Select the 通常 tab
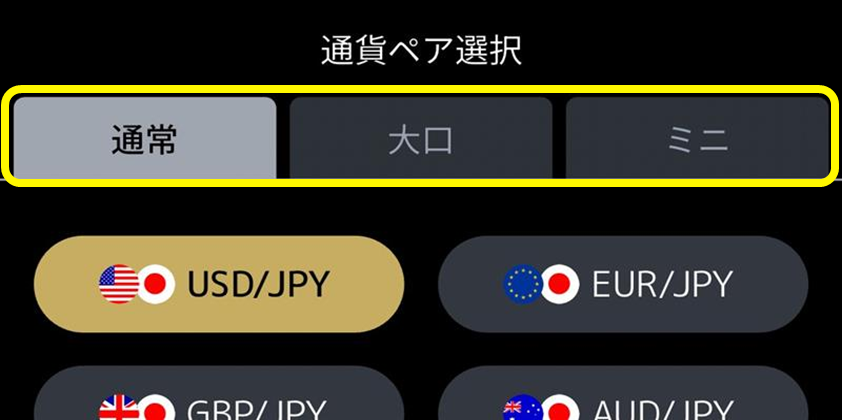This screenshot has height=420, width=842. [145, 139]
